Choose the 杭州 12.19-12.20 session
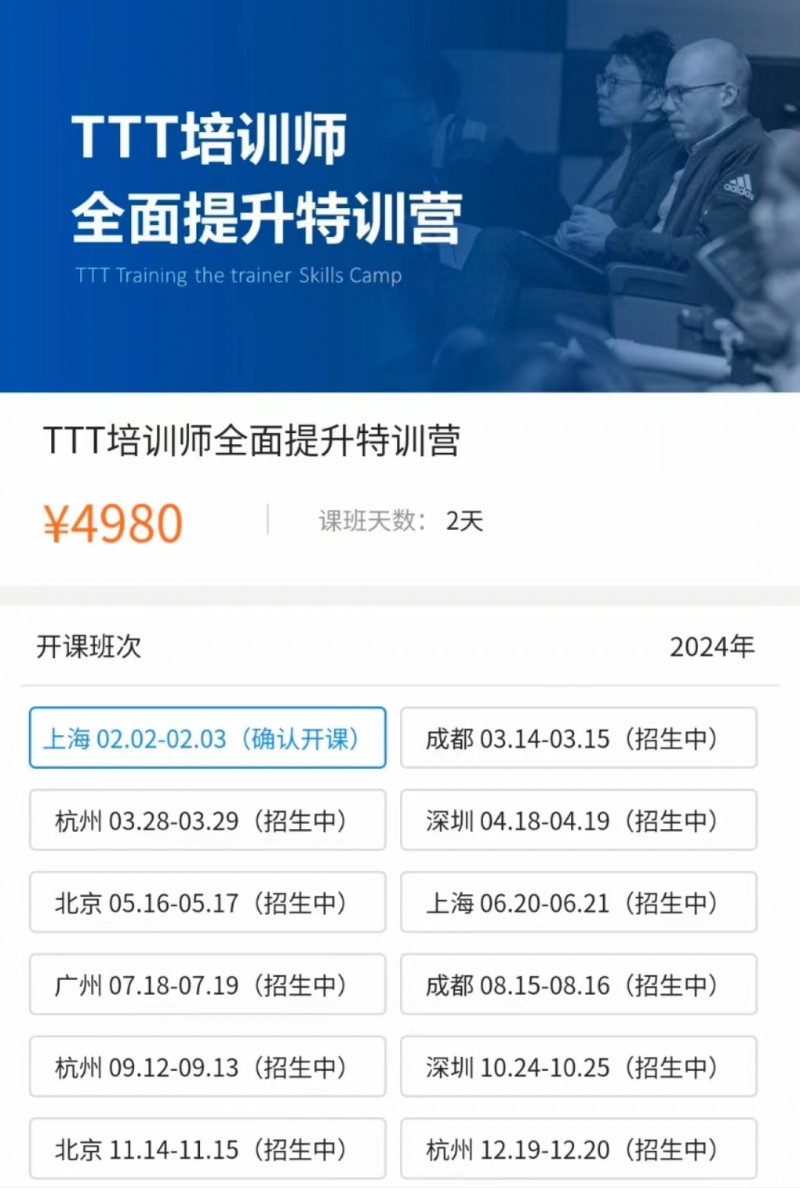This screenshot has width=800, height=1188. point(578,1148)
